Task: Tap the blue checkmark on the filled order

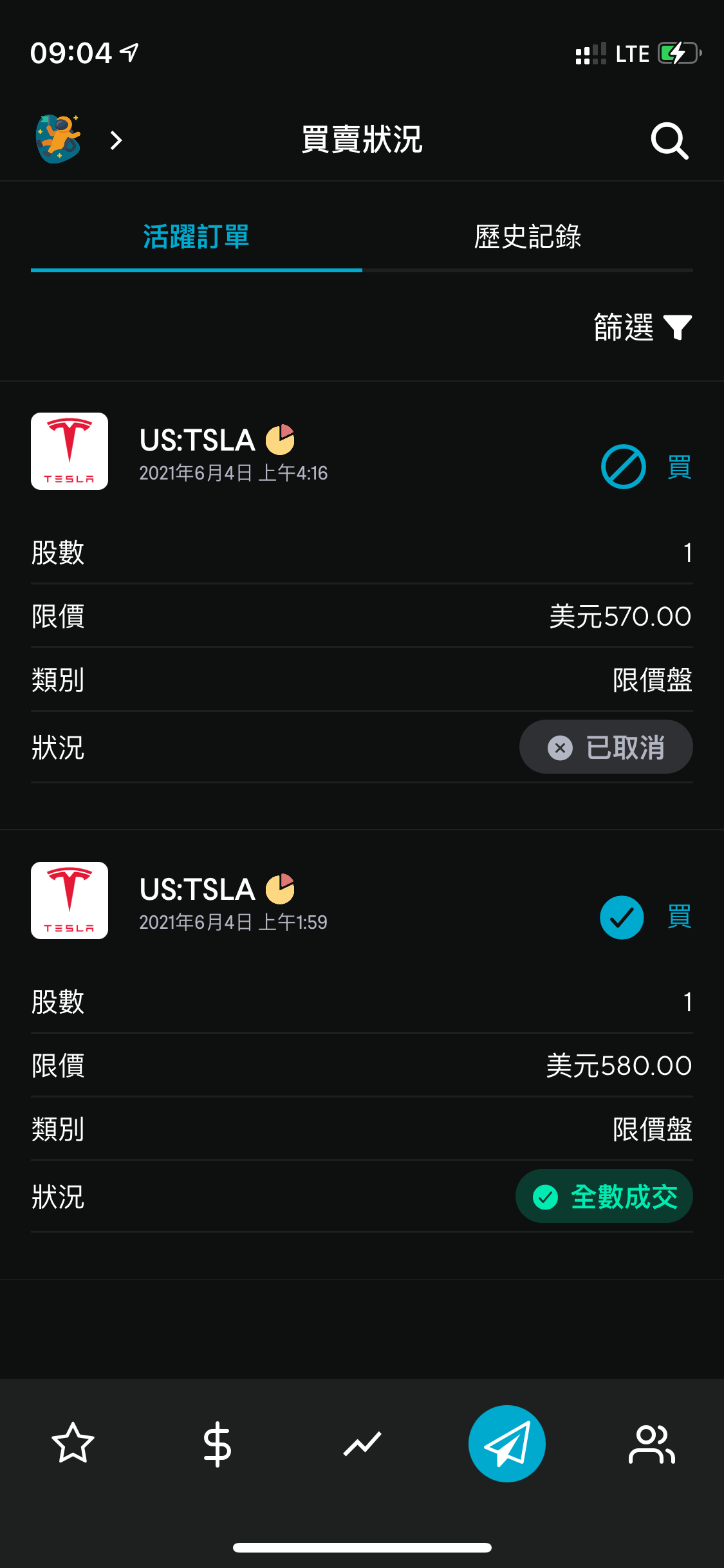Action: [x=621, y=919]
